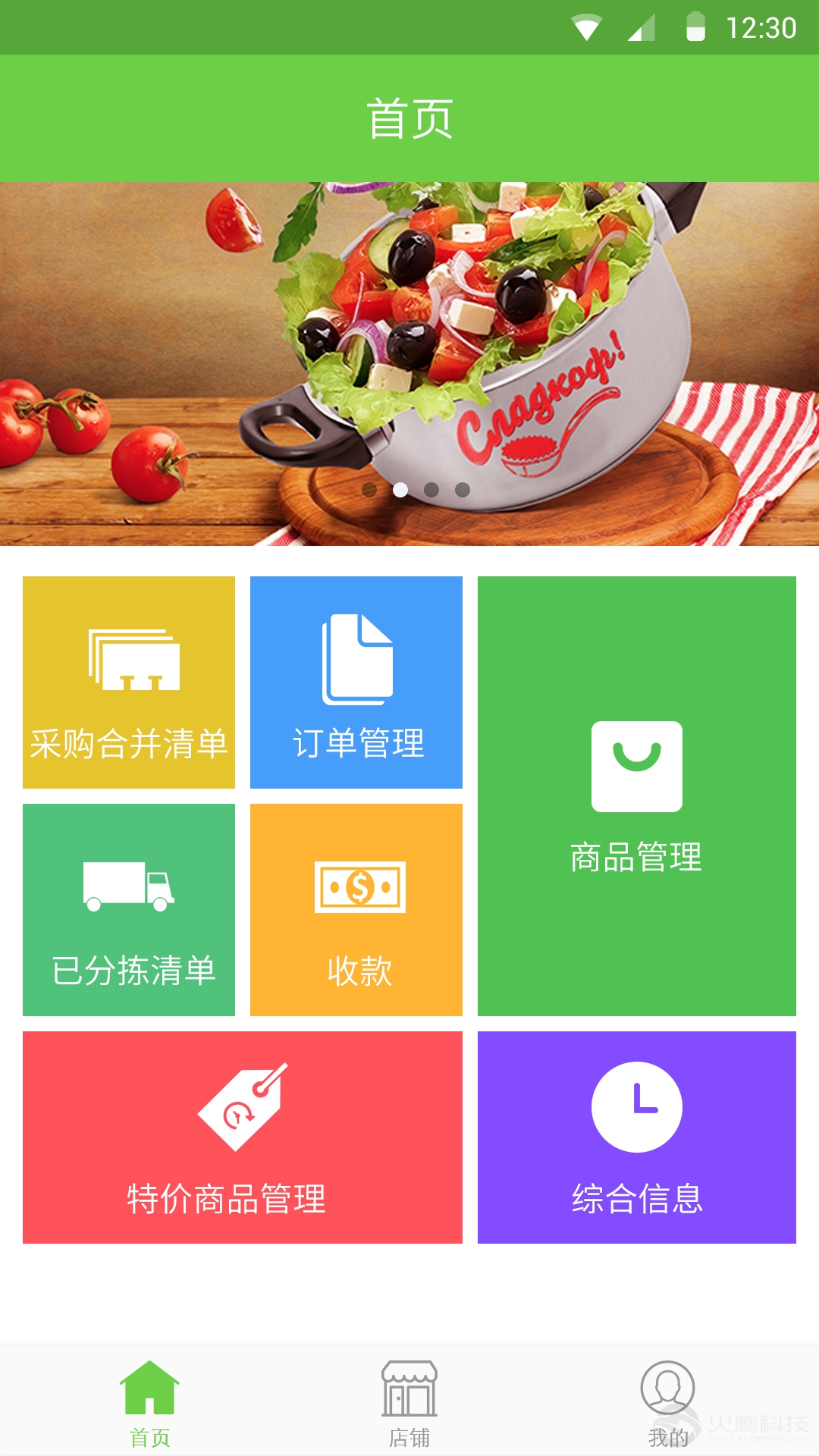View 已分拣清单 sorted list
The height and width of the screenshot is (1456, 819).
coord(129,909)
